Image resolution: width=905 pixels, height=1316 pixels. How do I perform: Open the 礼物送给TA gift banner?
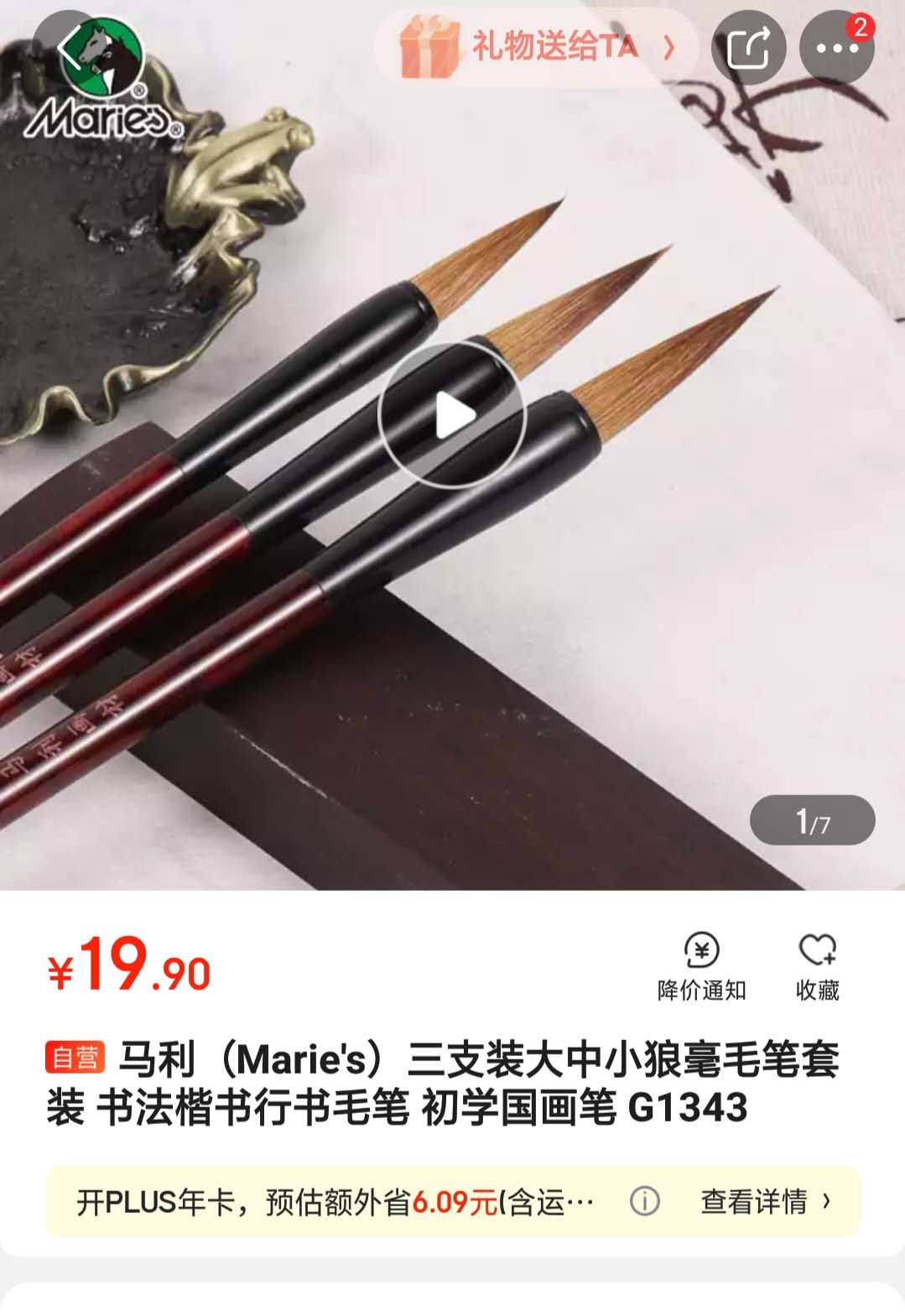coord(537,48)
